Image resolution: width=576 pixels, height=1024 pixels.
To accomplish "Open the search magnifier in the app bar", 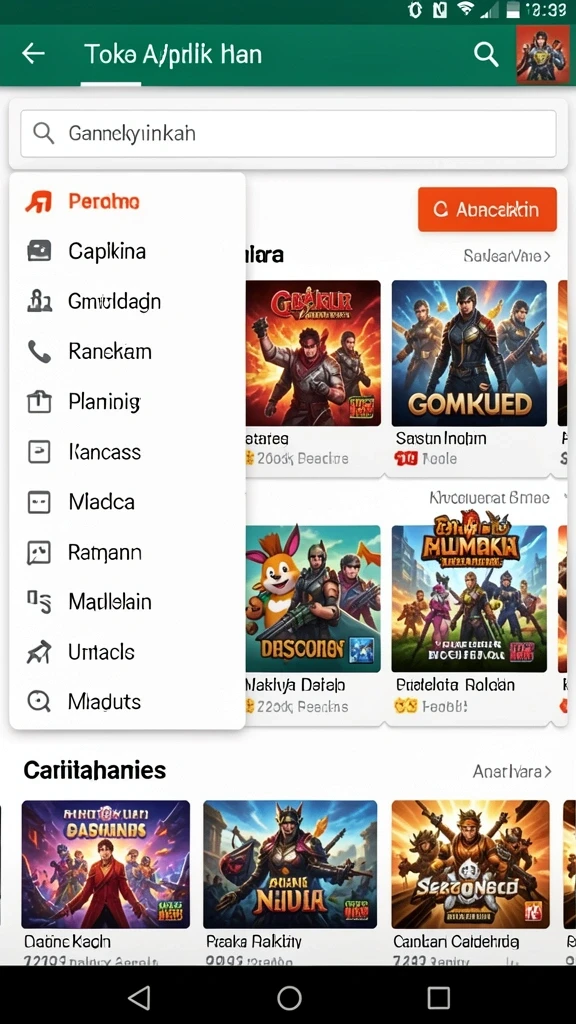I will point(486,55).
